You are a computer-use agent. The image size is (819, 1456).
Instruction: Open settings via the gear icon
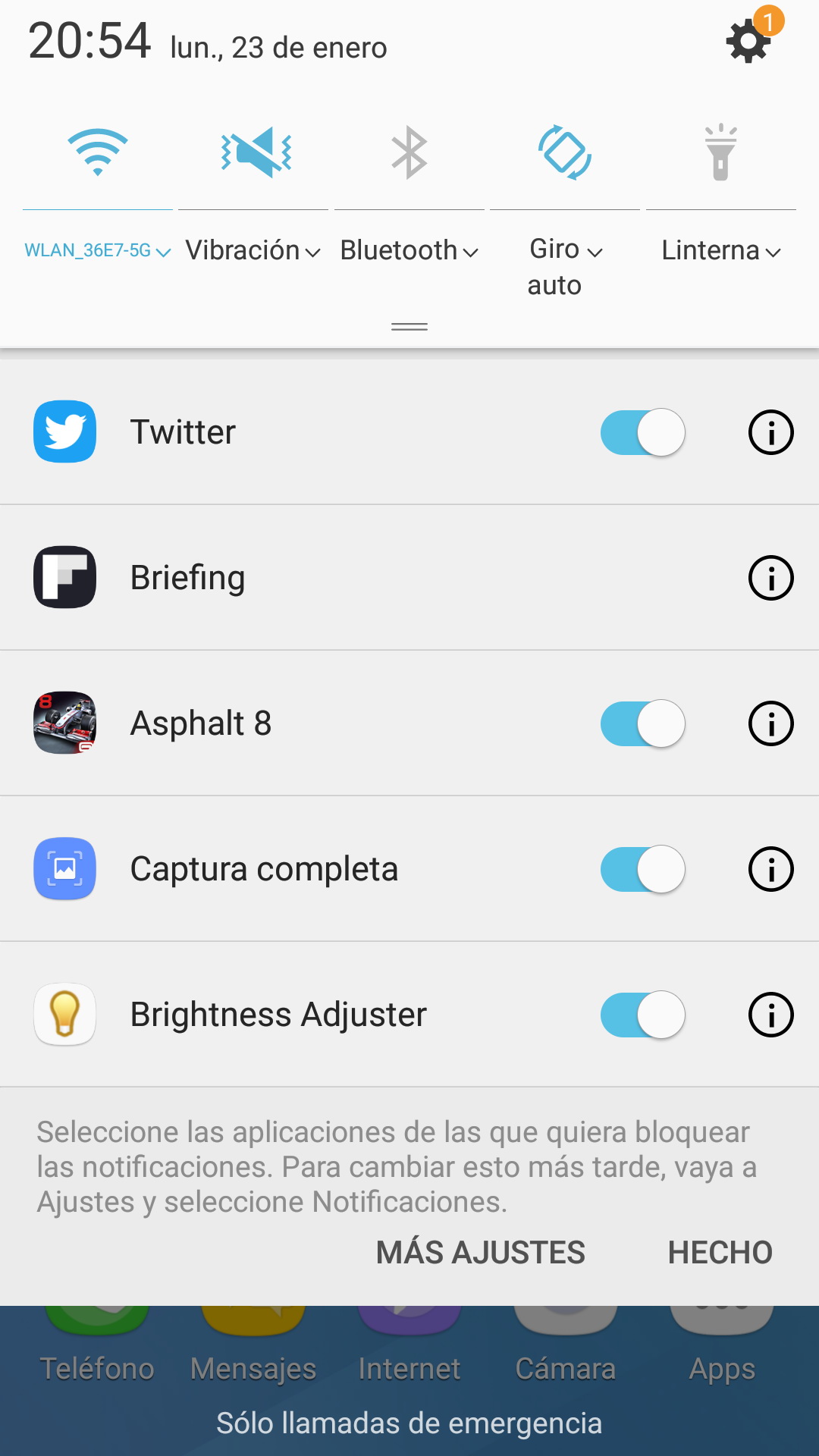coord(748,41)
